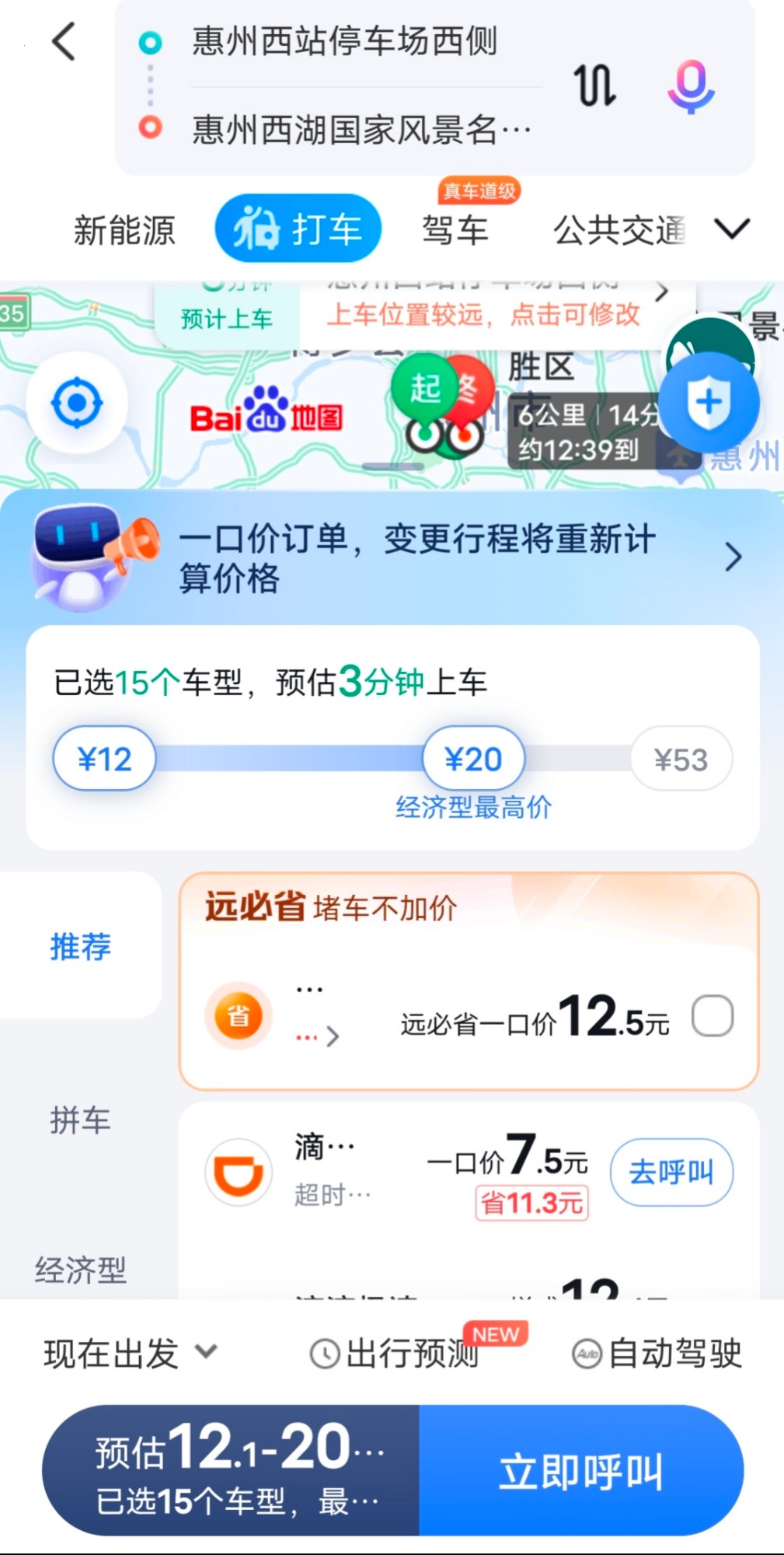
Task: Switch to the 驾车 tab
Action: point(455,231)
